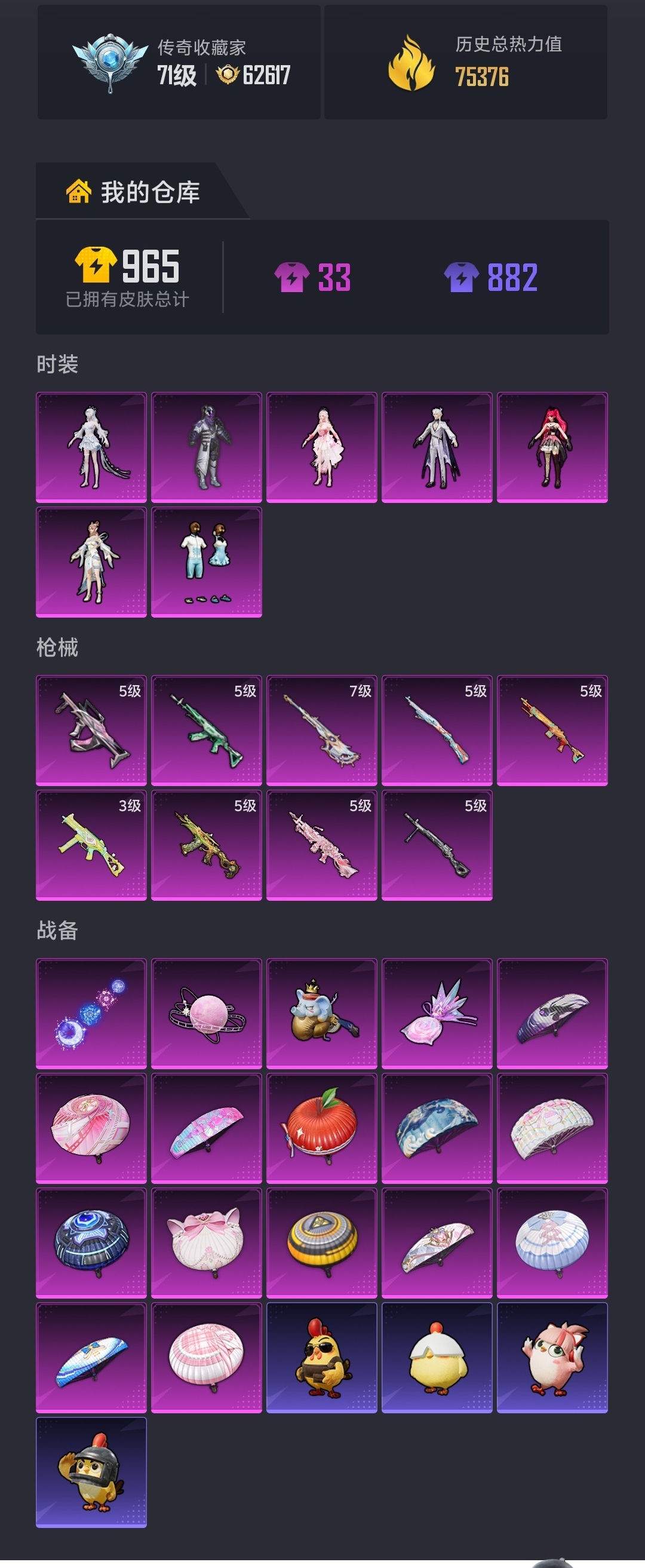The width and height of the screenshot is (645, 1568).
Task: Open the couple's blue swimwear outfit set
Action: pos(206,562)
